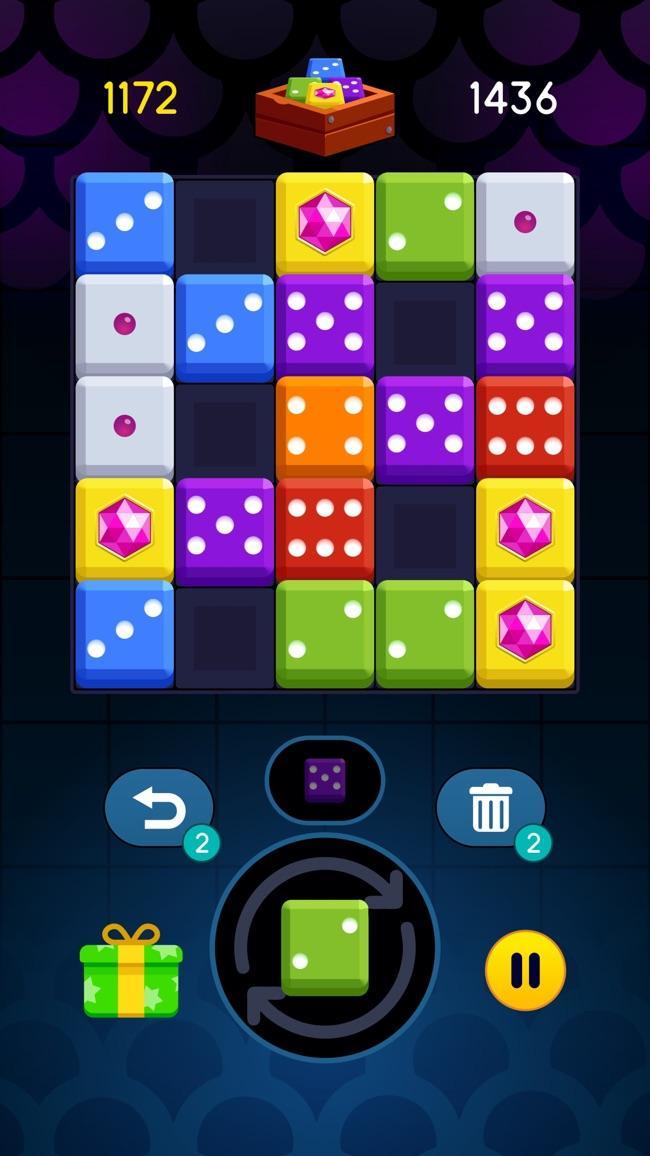Tap the empty cell in the bottom row
This screenshot has height=1156, width=650.
pyautogui.click(x=225, y=636)
